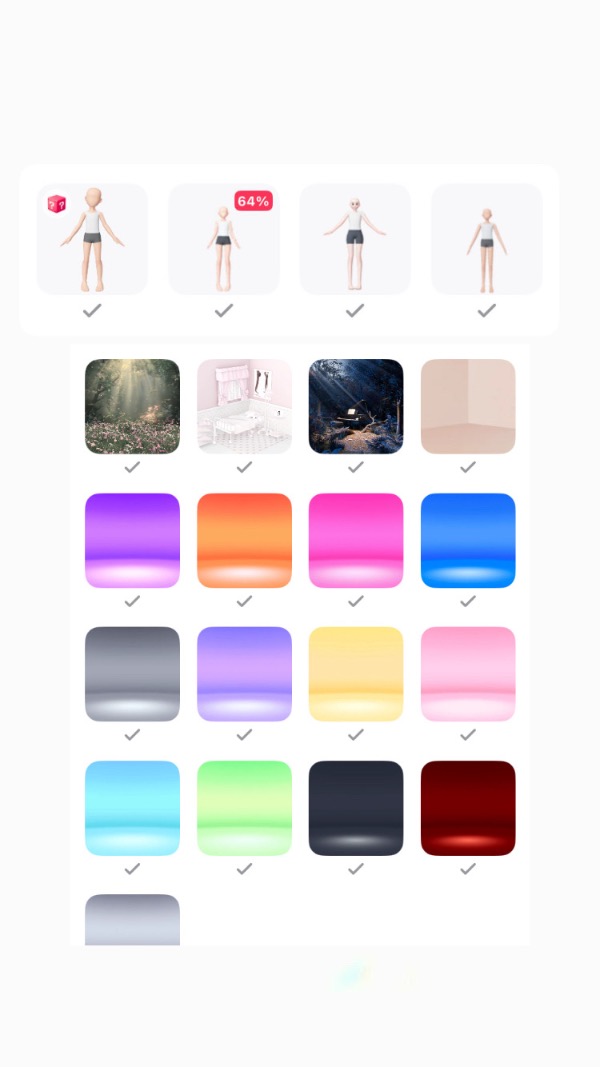Select the beige room corner background
Image resolution: width=600 pixels, height=1067 pixels.
pyautogui.click(x=468, y=406)
